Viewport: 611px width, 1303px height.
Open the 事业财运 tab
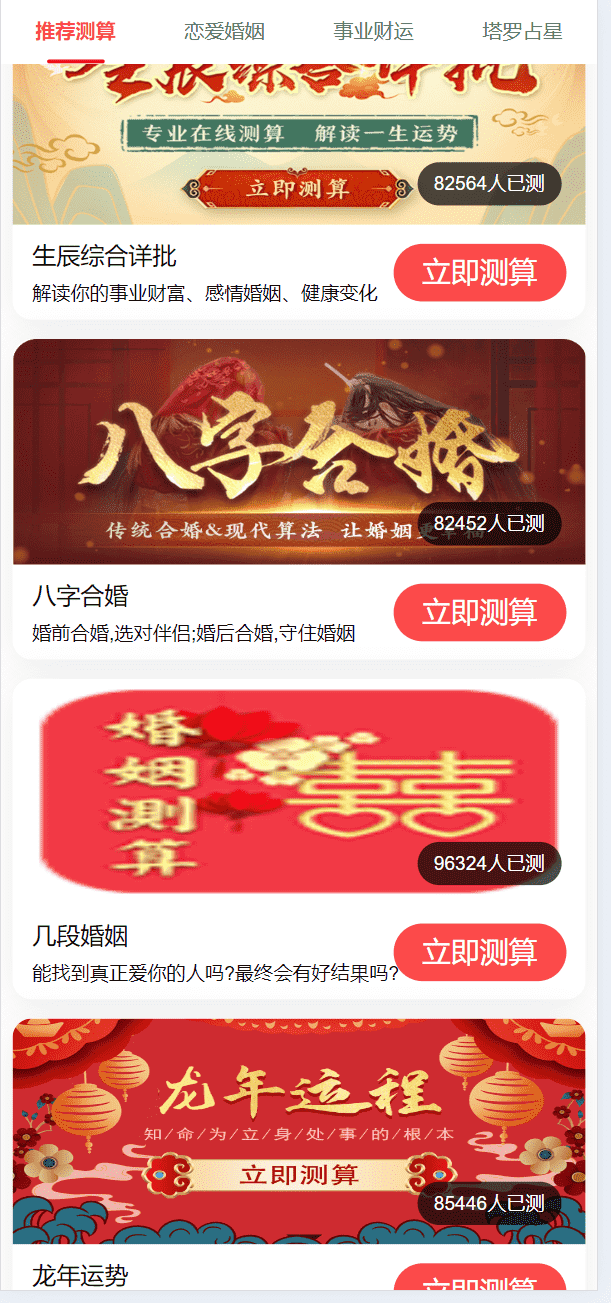click(x=373, y=31)
